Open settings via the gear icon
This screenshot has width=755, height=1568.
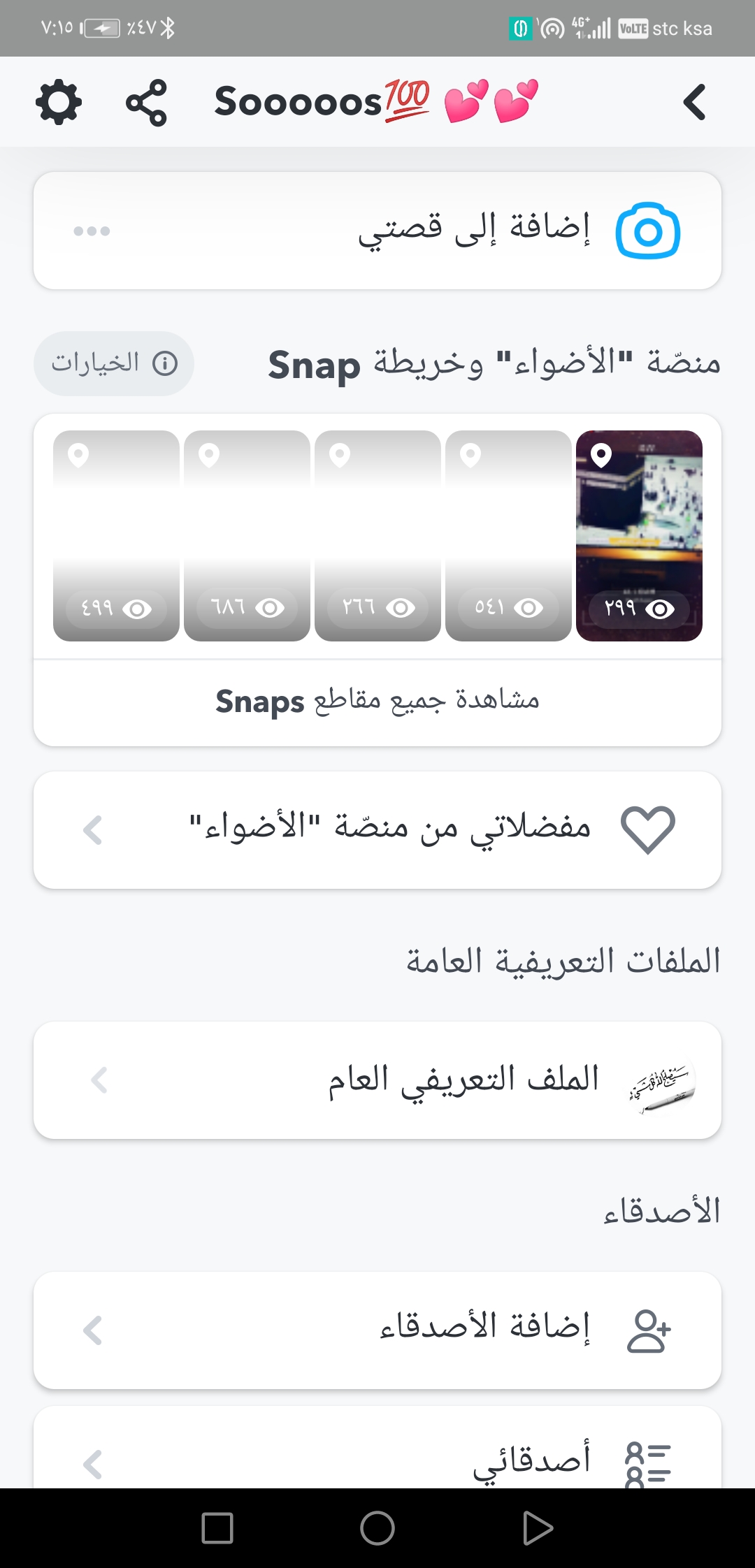(59, 102)
